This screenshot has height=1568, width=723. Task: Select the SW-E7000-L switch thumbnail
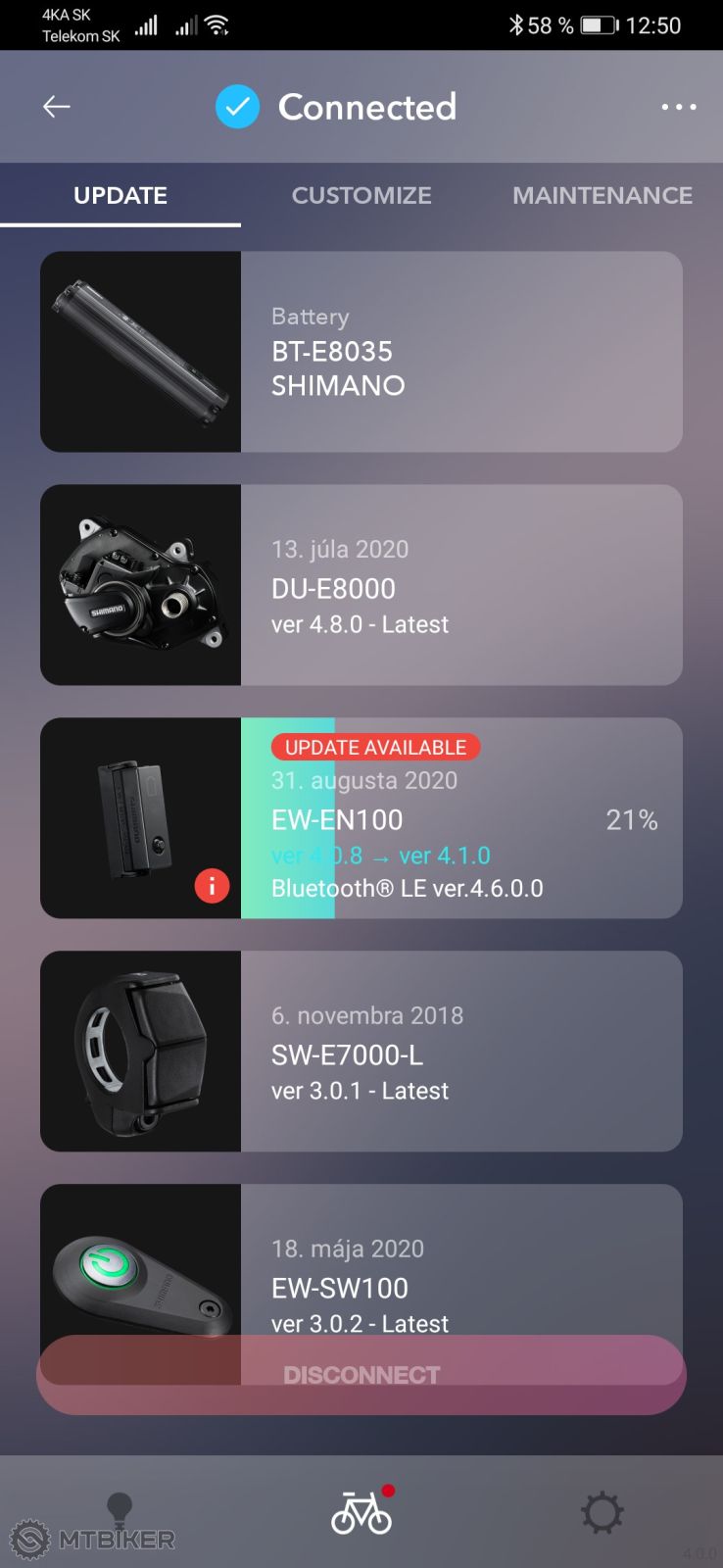click(139, 1052)
